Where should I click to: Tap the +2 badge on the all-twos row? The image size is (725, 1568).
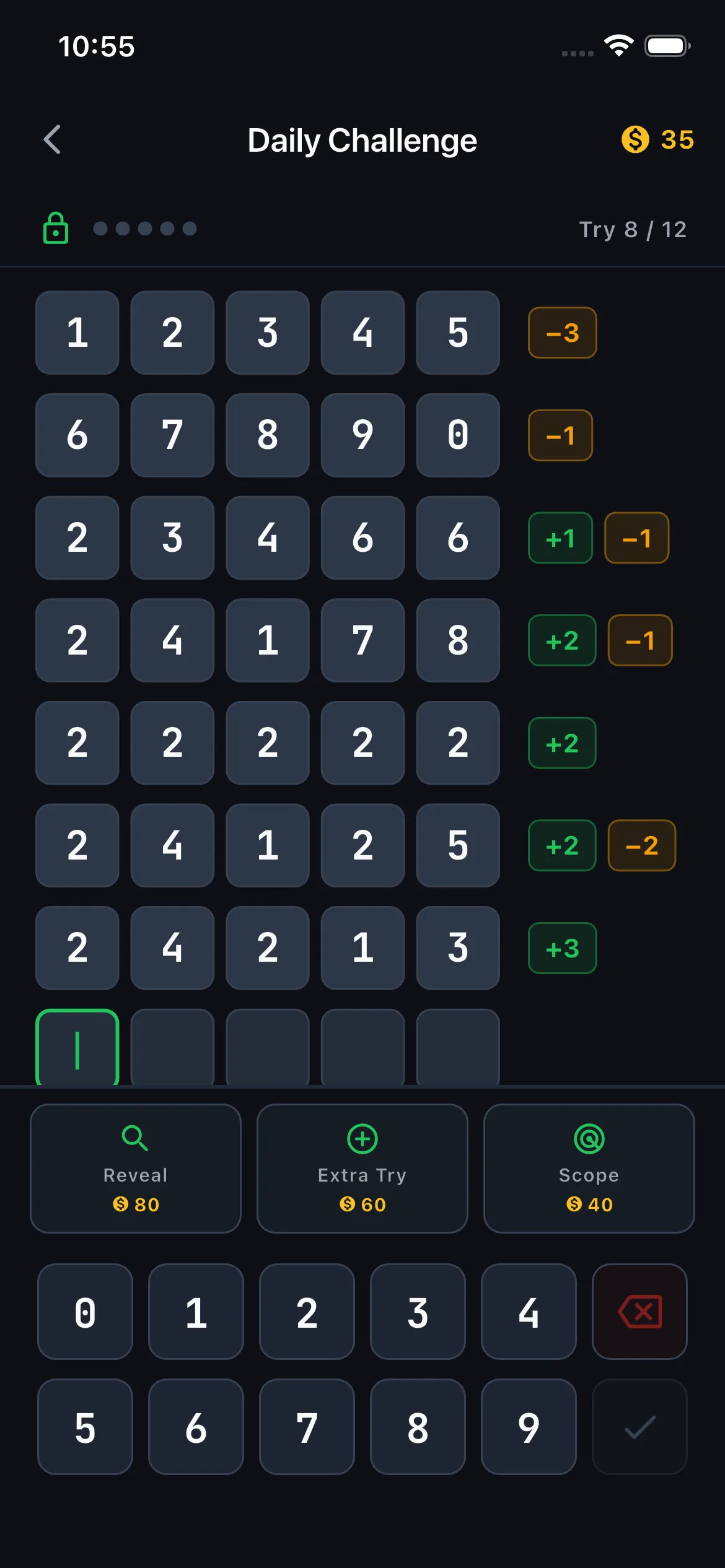(561, 743)
